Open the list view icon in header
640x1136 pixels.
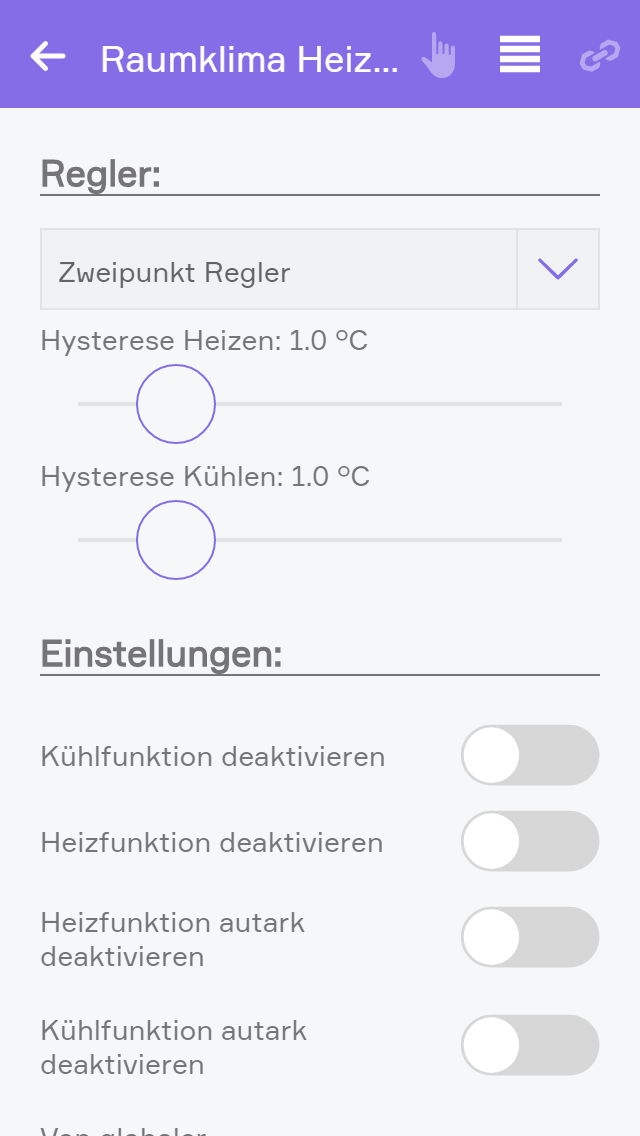pyautogui.click(x=520, y=55)
